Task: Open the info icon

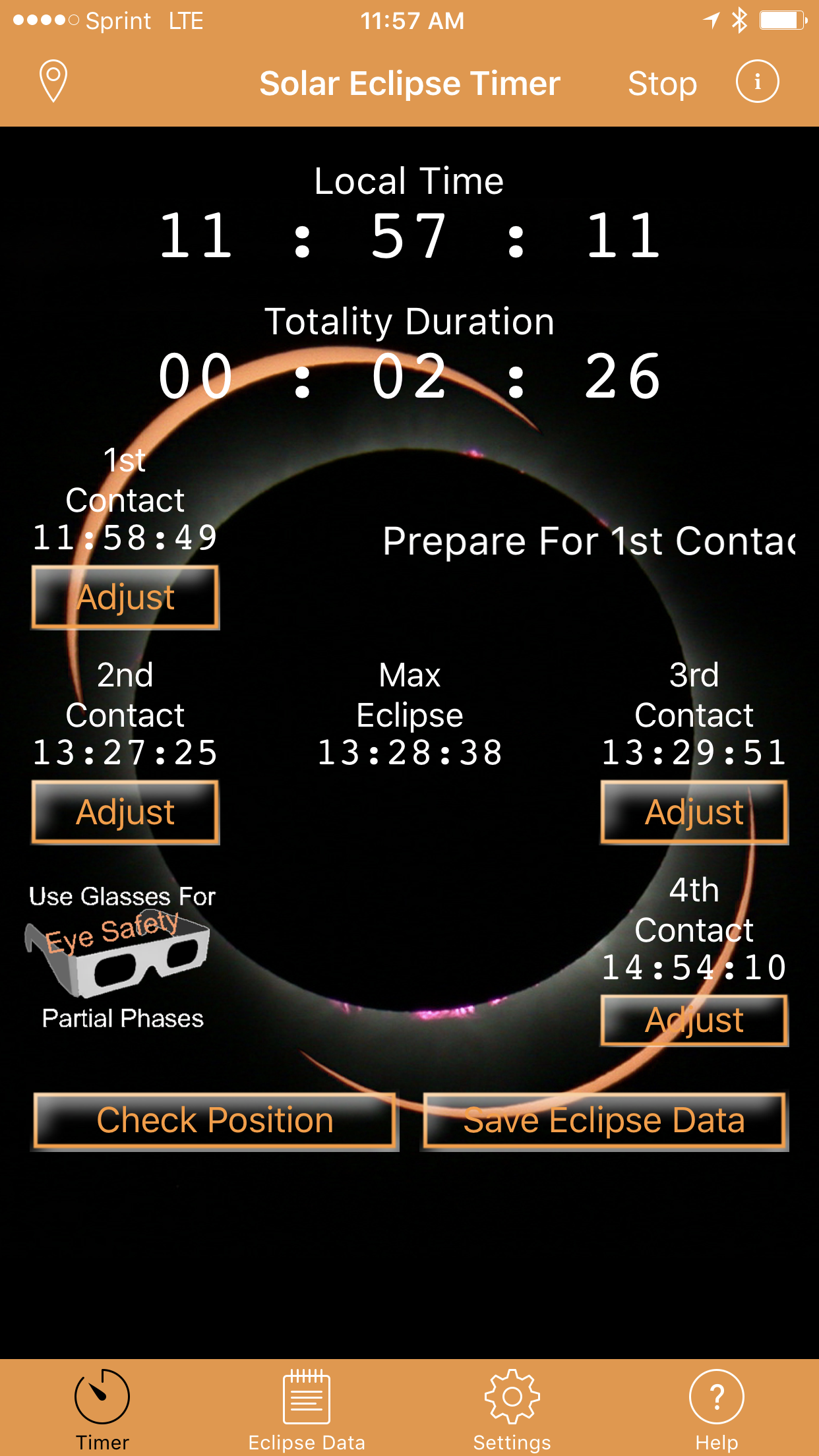Action: pyautogui.click(x=757, y=82)
